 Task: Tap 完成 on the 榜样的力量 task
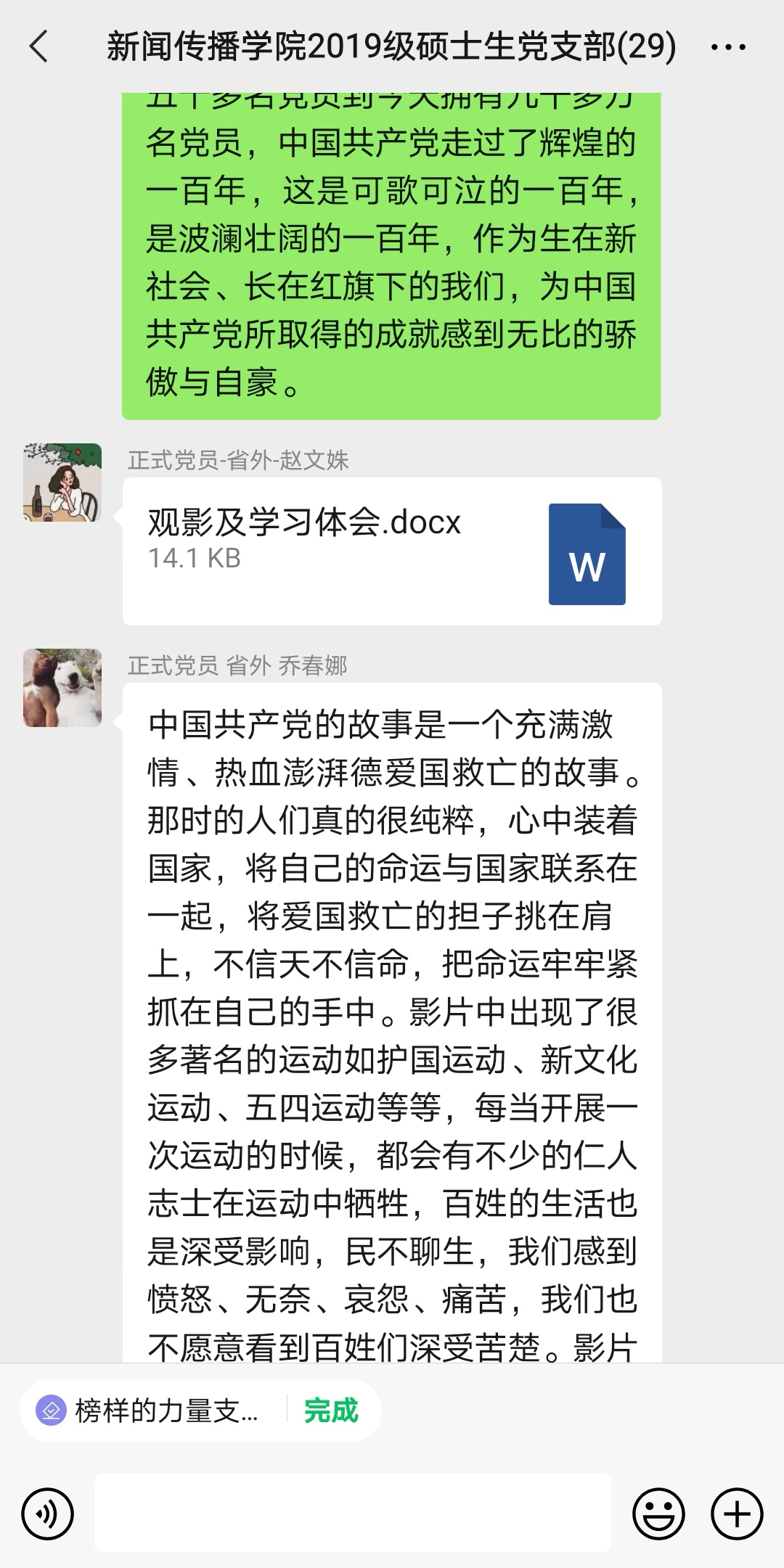coord(331,1411)
